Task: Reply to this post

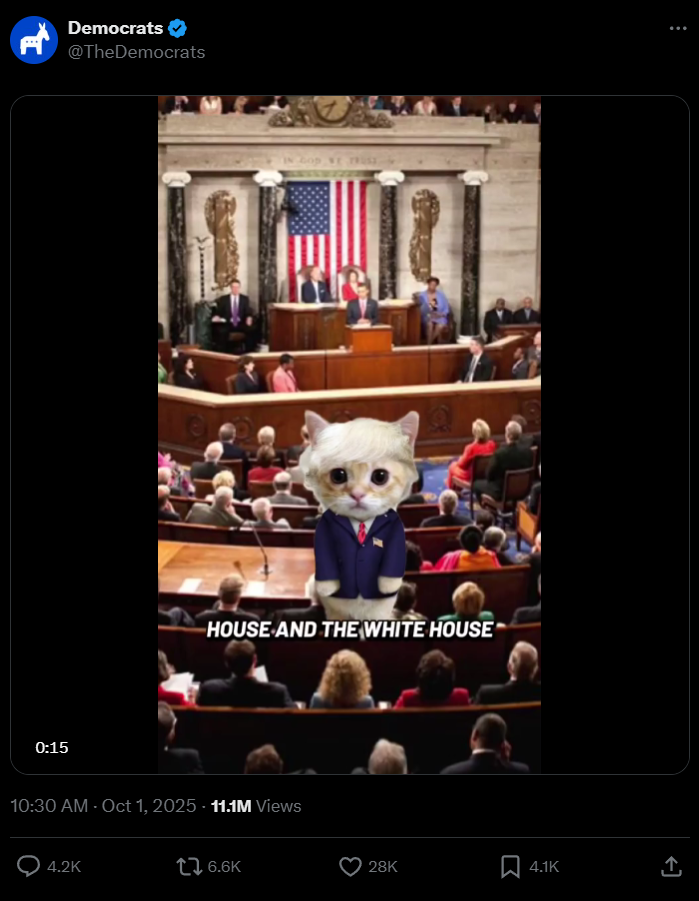Action: click(x=30, y=866)
